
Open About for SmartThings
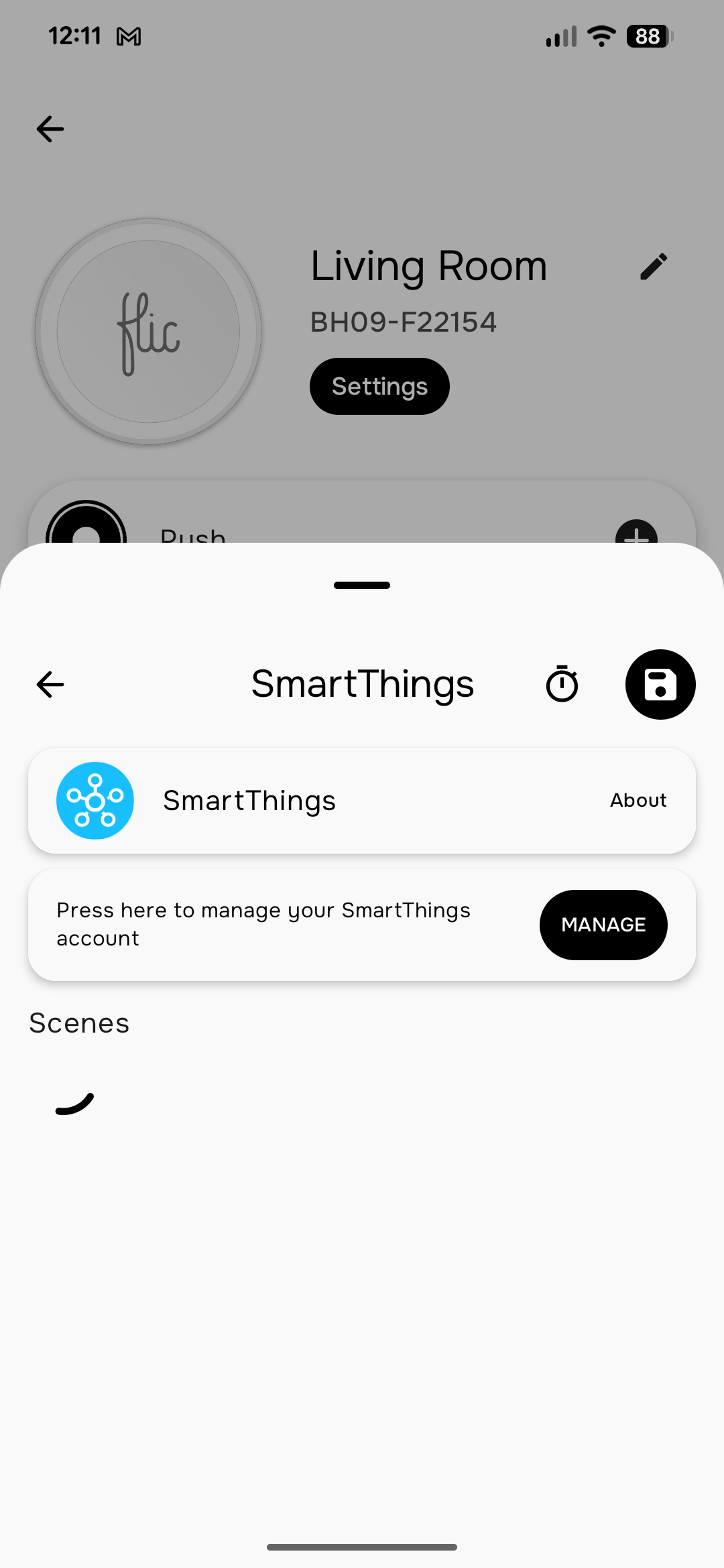point(638,800)
